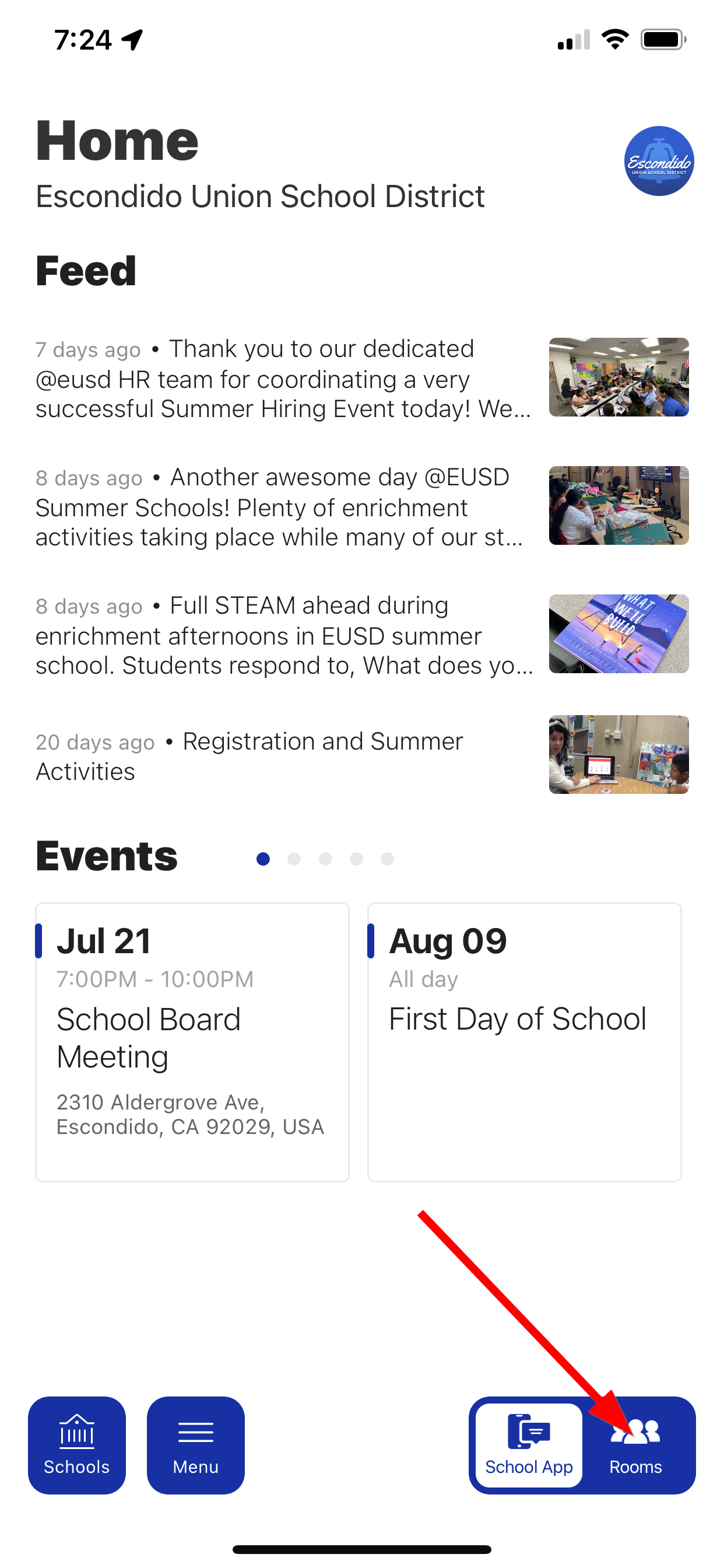
Task: Open the Schools button
Action: click(77, 1445)
